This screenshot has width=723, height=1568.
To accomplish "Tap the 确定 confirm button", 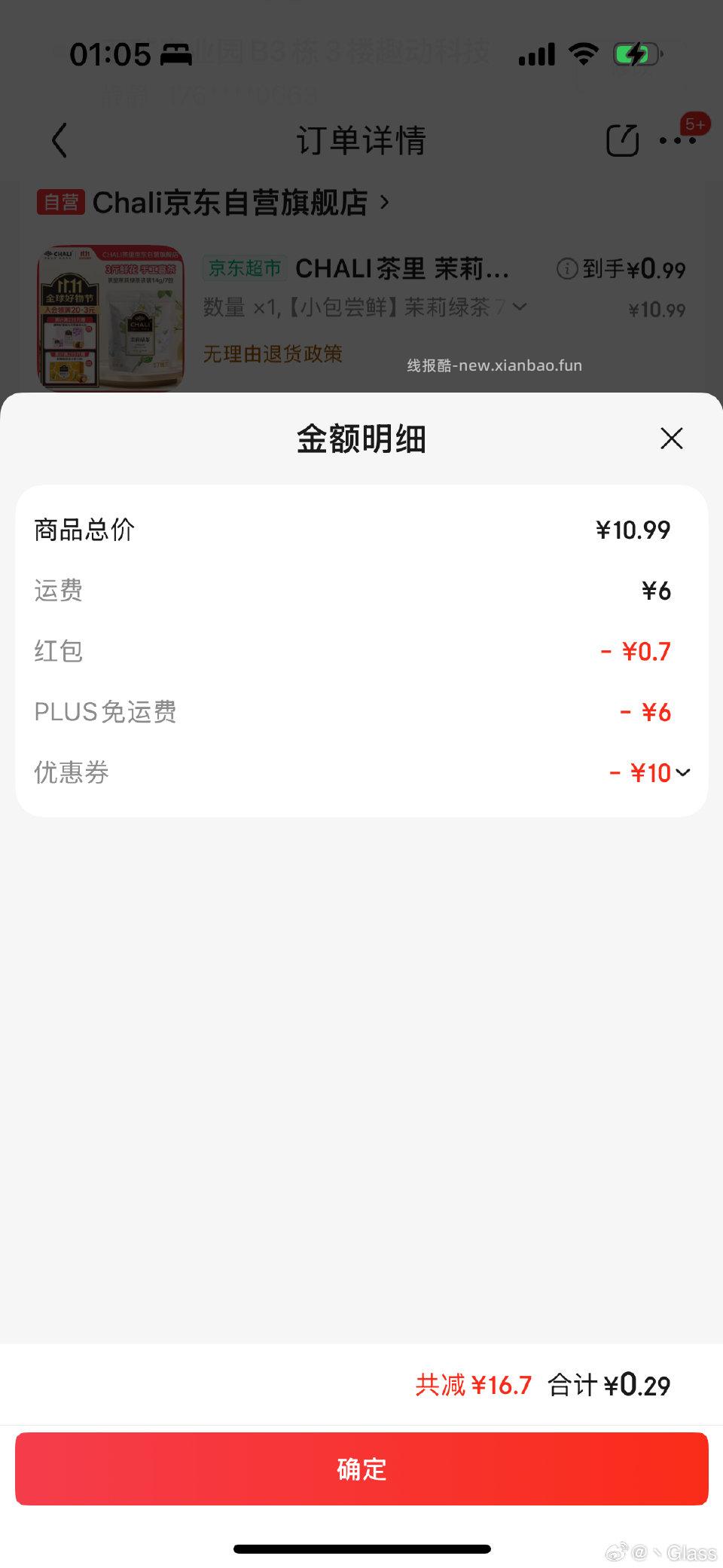I will coord(361,1468).
